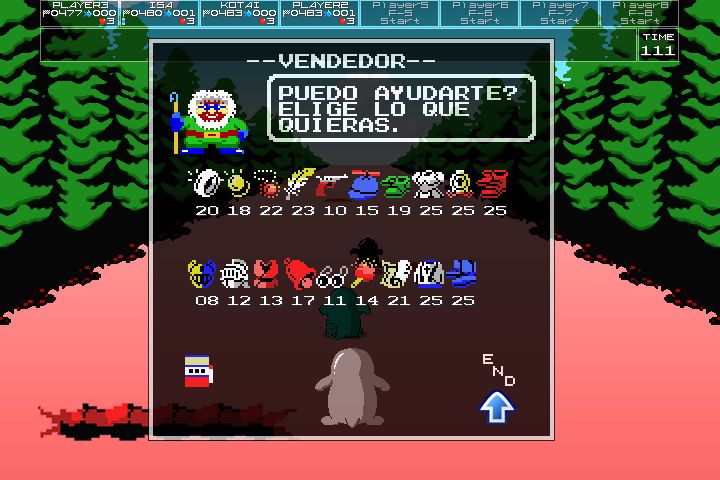Select the red armor priced 13
Viewport: 720px width, 480px height.
click(266, 273)
